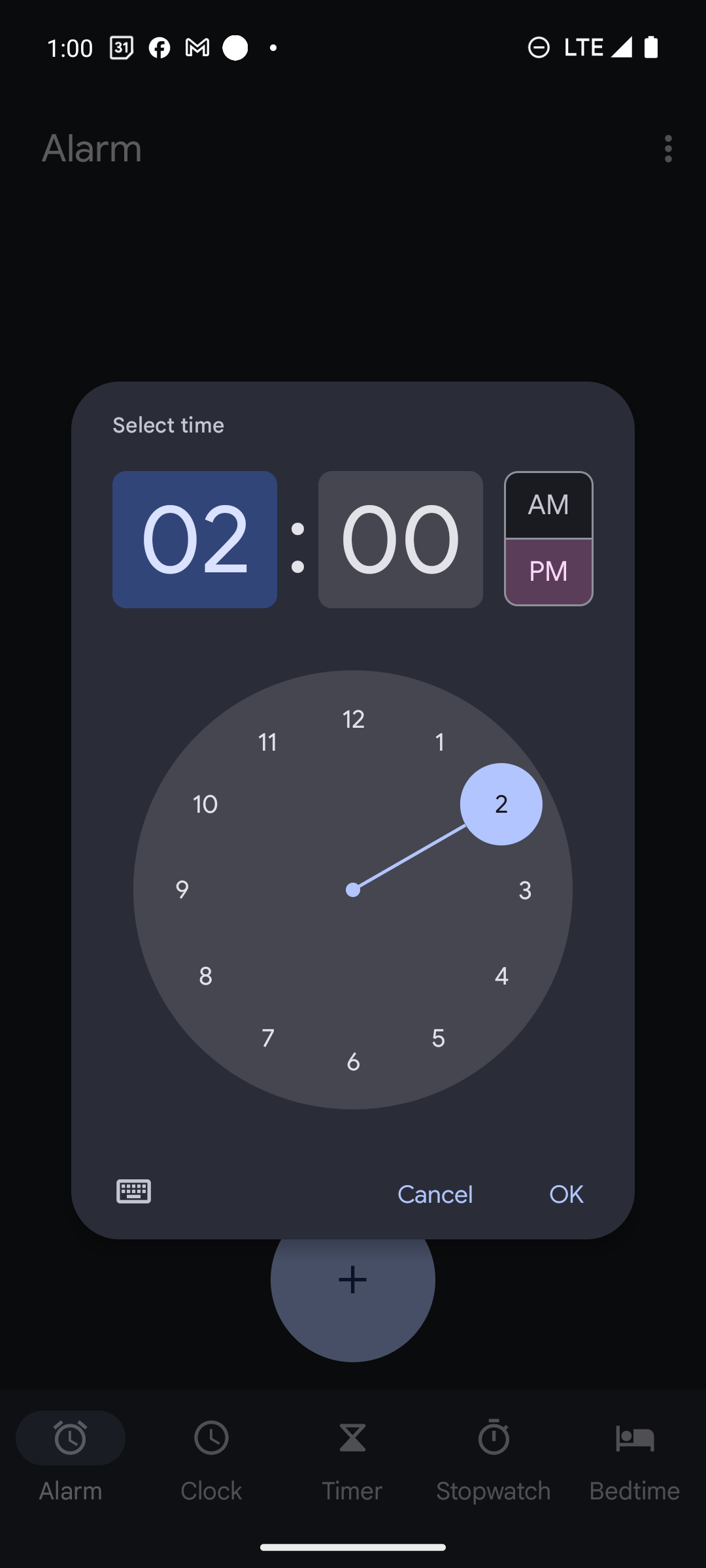Image resolution: width=706 pixels, height=1568 pixels.
Task: Choose hour 6 on the clock dial
Action: click(354, 1062)
